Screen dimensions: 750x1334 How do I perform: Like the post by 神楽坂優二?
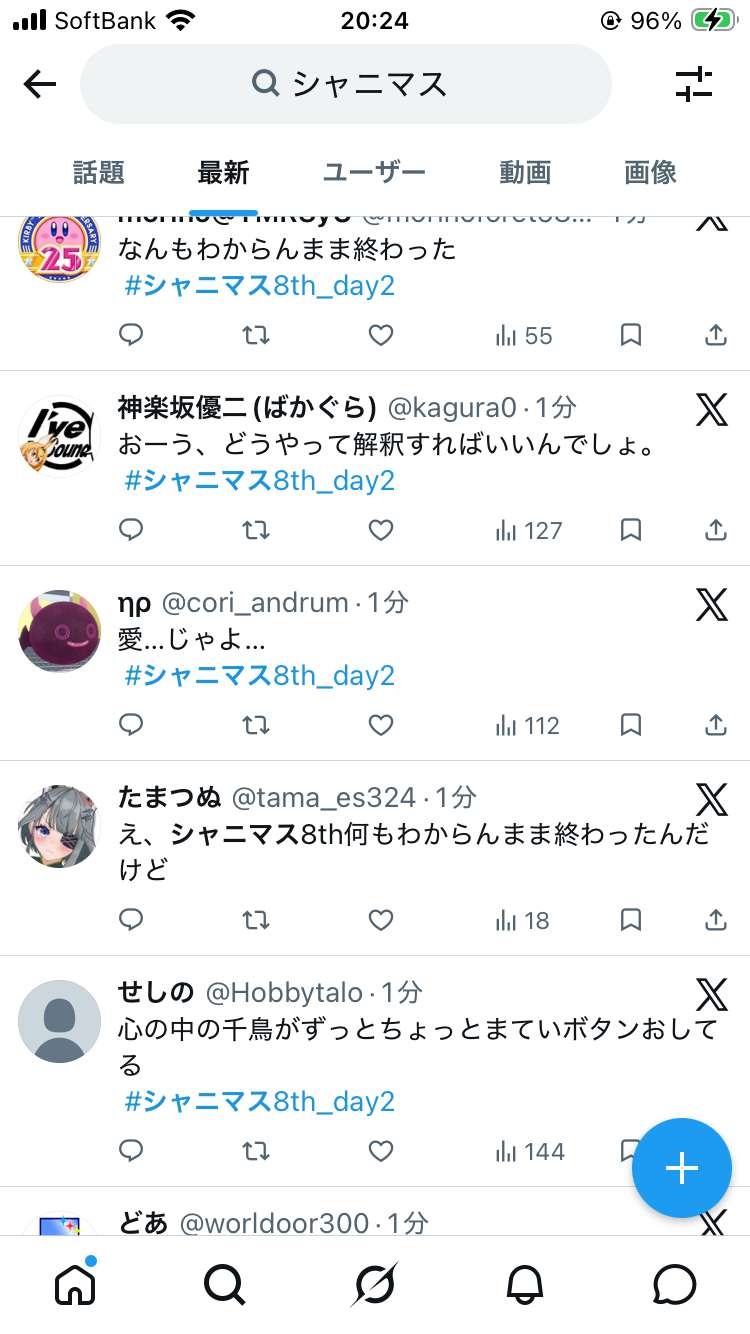click(x=381, y=530)
